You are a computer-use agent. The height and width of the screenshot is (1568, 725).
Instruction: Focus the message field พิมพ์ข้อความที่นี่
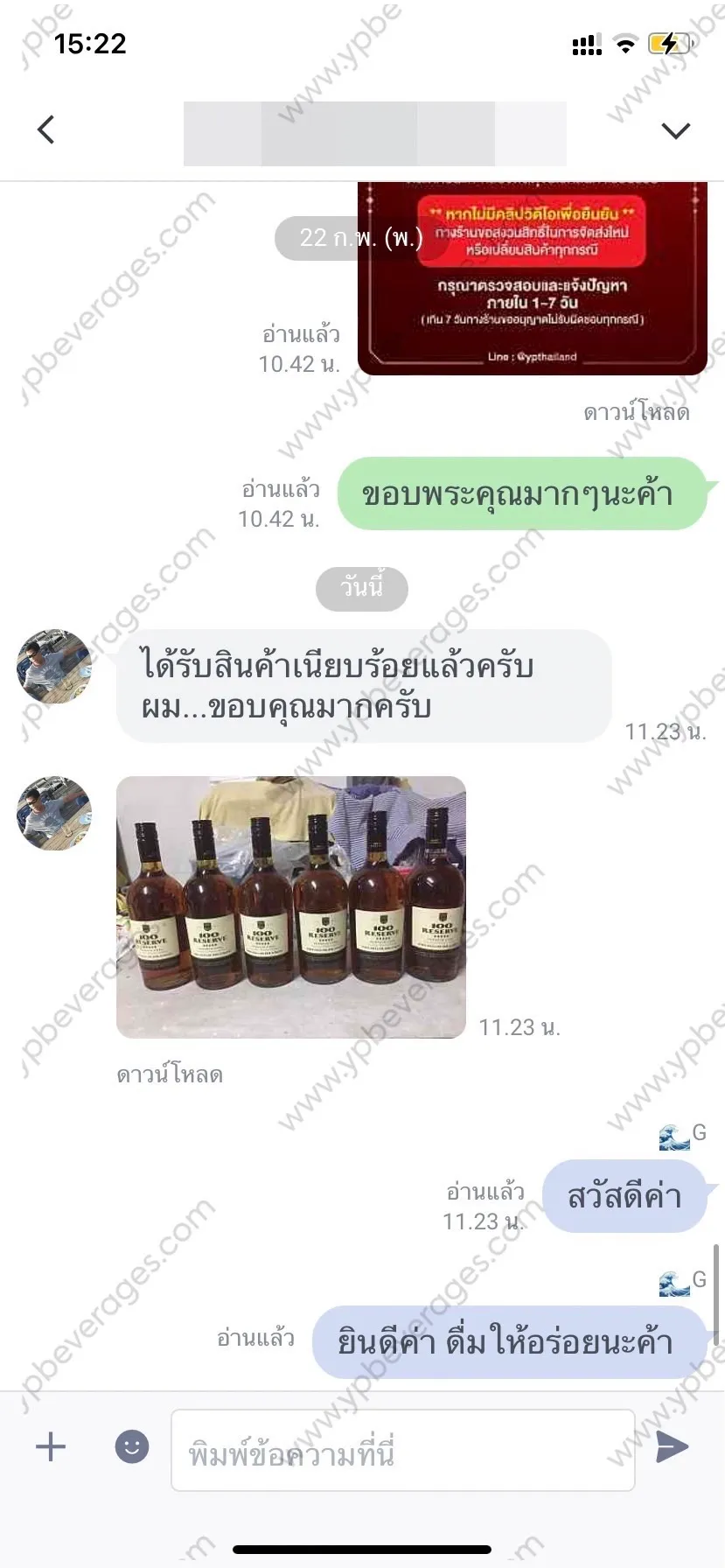click(403, 1450)
